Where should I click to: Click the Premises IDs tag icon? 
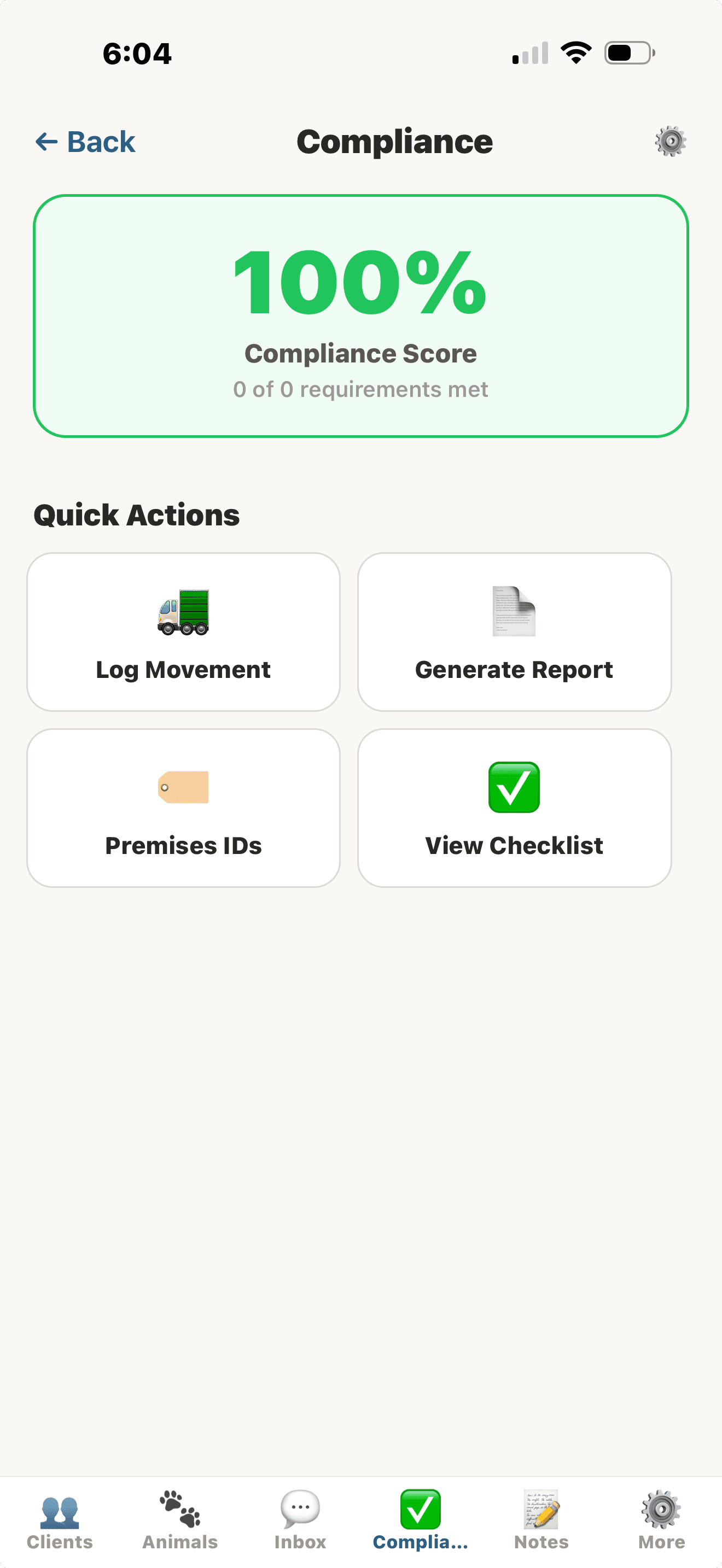tap(183, 787)
